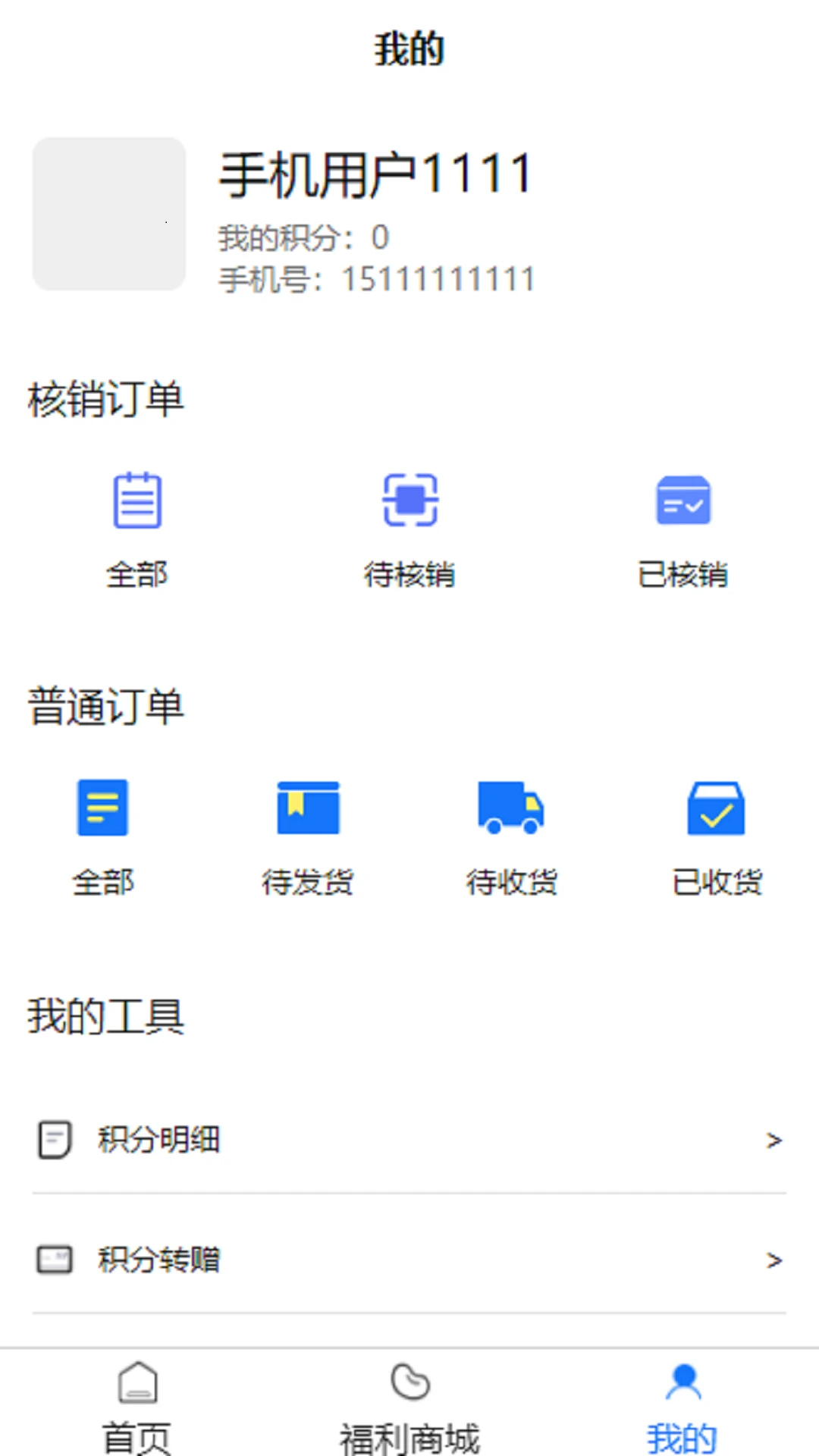Screen dimensions: 819x1456
Task: Select the 我的 tab
Action: [x=682, y=1404]
